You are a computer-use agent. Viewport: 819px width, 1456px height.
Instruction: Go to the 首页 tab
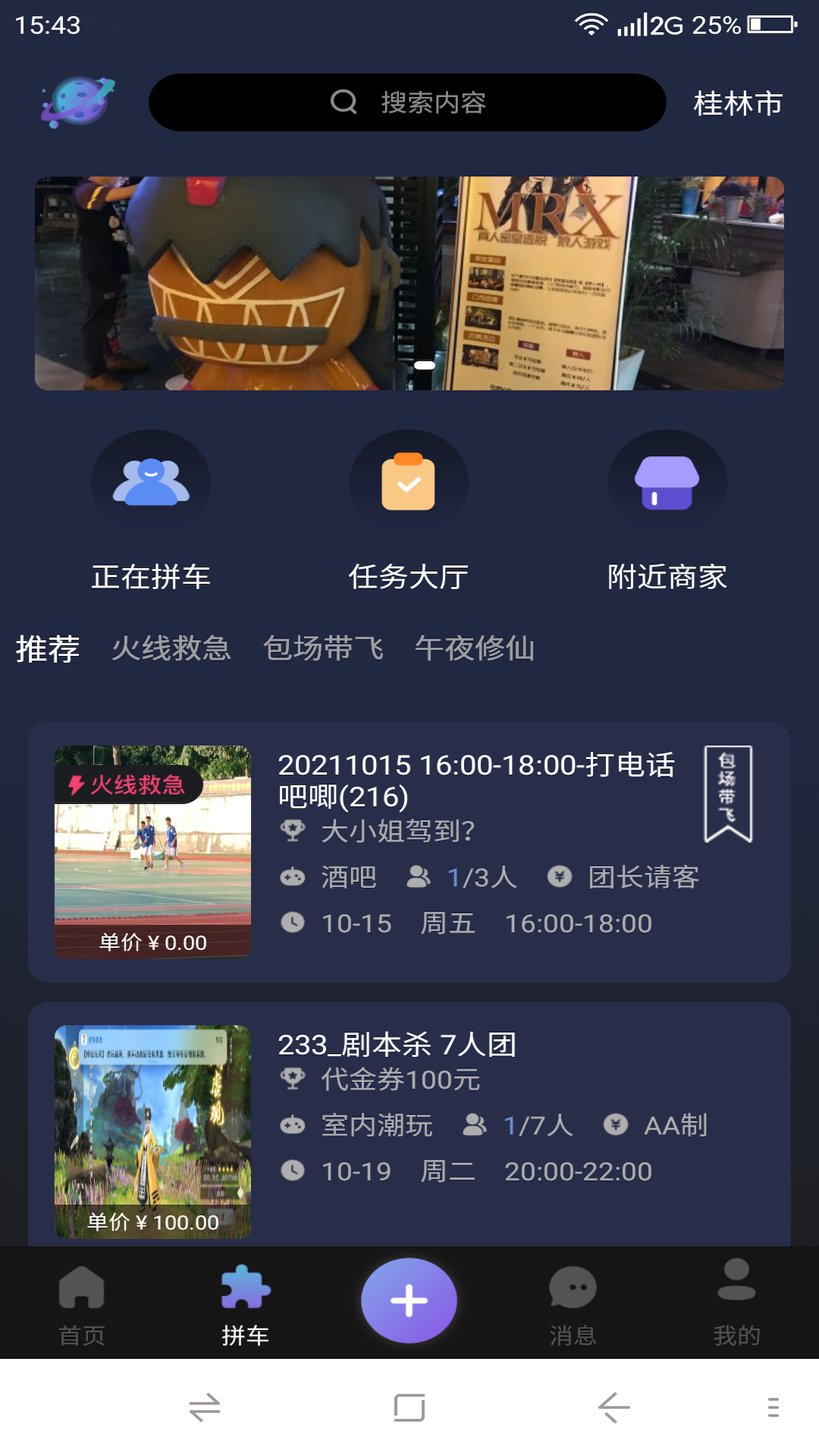(x=82, y=1304)
